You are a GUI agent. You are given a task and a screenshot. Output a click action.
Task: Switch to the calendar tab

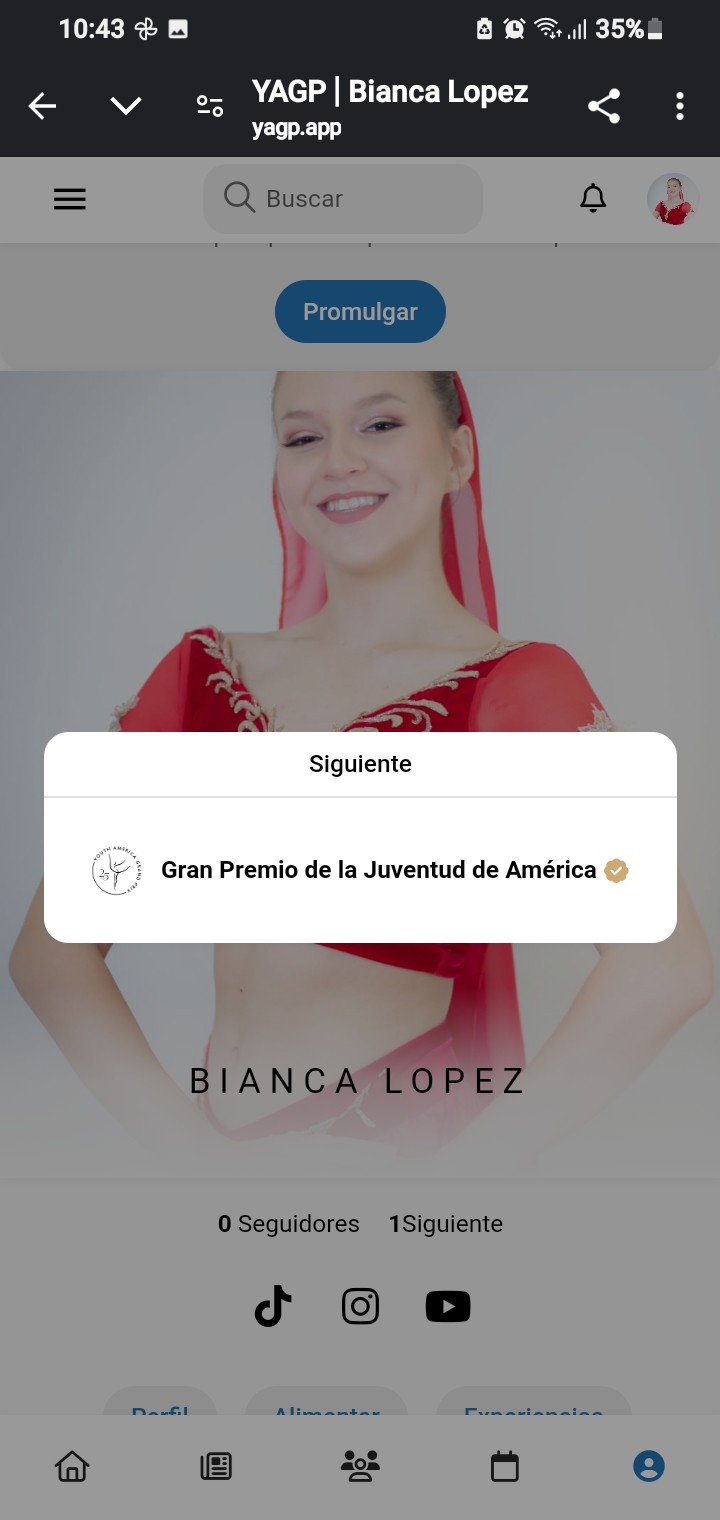click(x=505, y=1467)
